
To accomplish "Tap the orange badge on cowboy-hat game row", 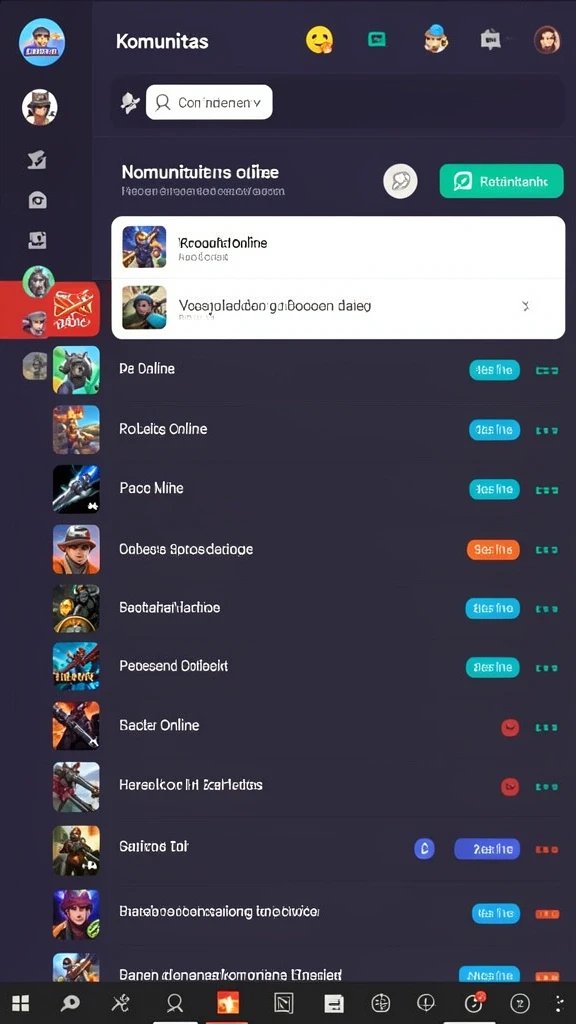I will coord(493,550).
